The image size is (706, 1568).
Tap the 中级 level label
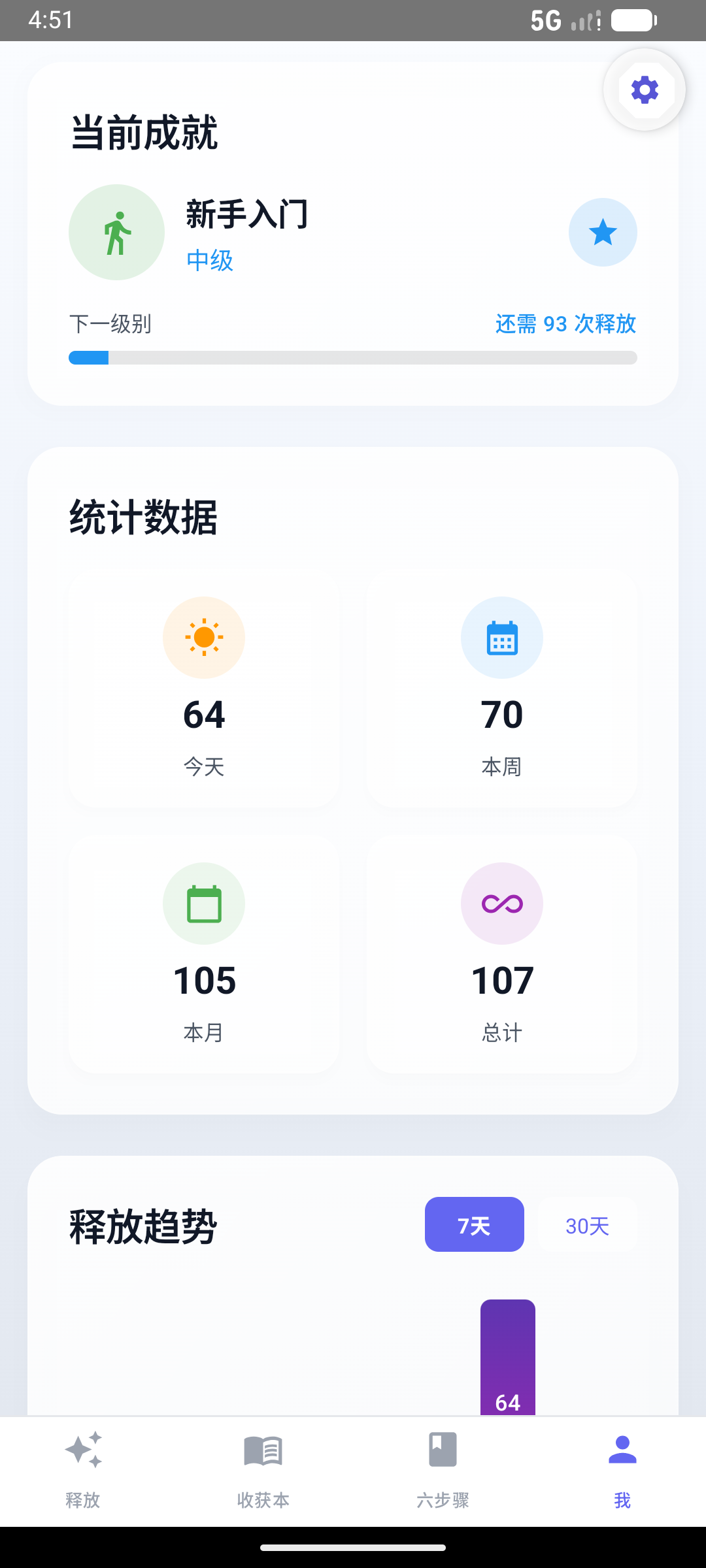(209, 260)
